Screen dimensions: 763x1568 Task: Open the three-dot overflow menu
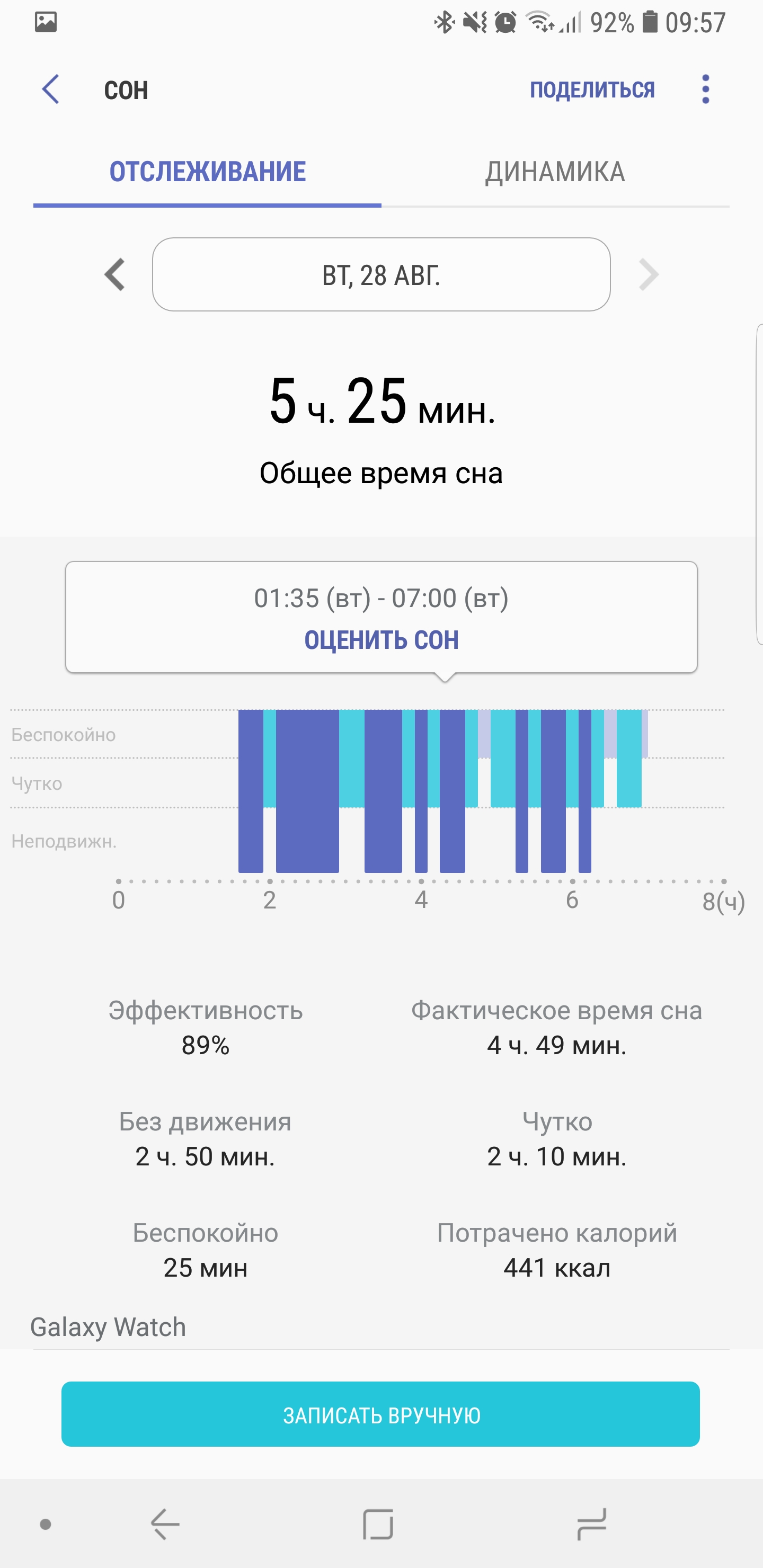705,90
